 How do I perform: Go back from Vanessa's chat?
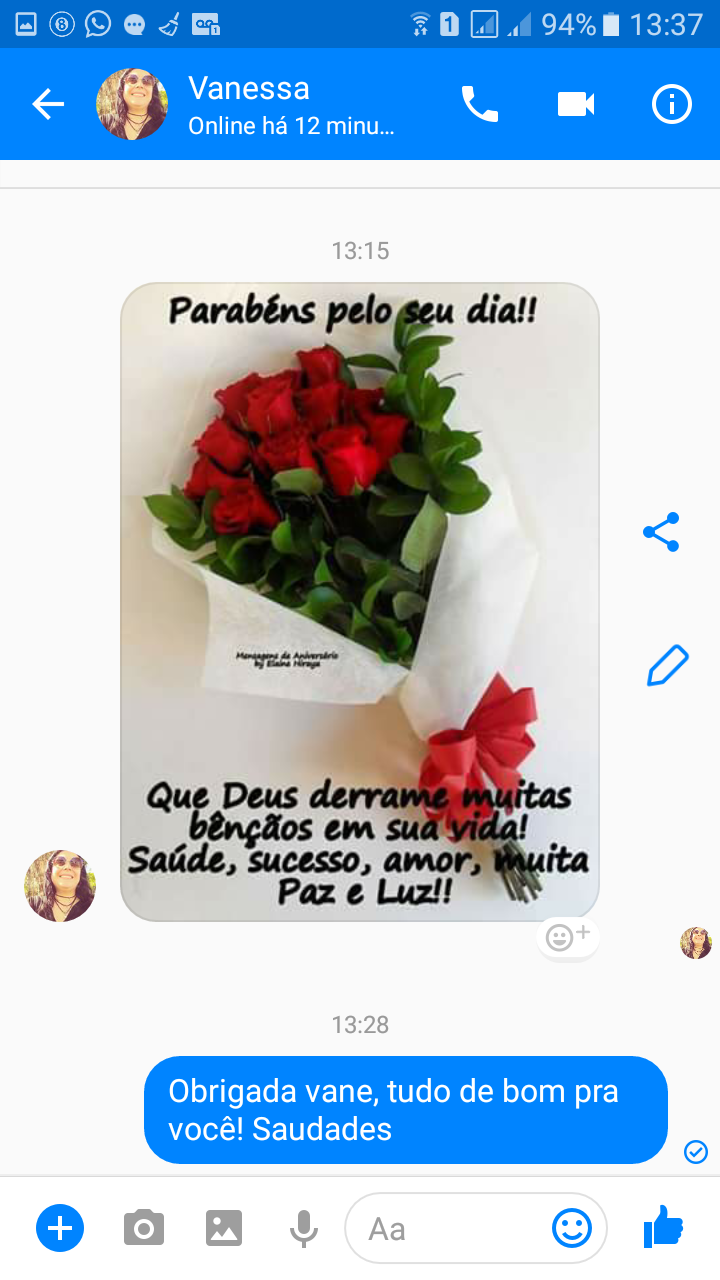point(47,104)
